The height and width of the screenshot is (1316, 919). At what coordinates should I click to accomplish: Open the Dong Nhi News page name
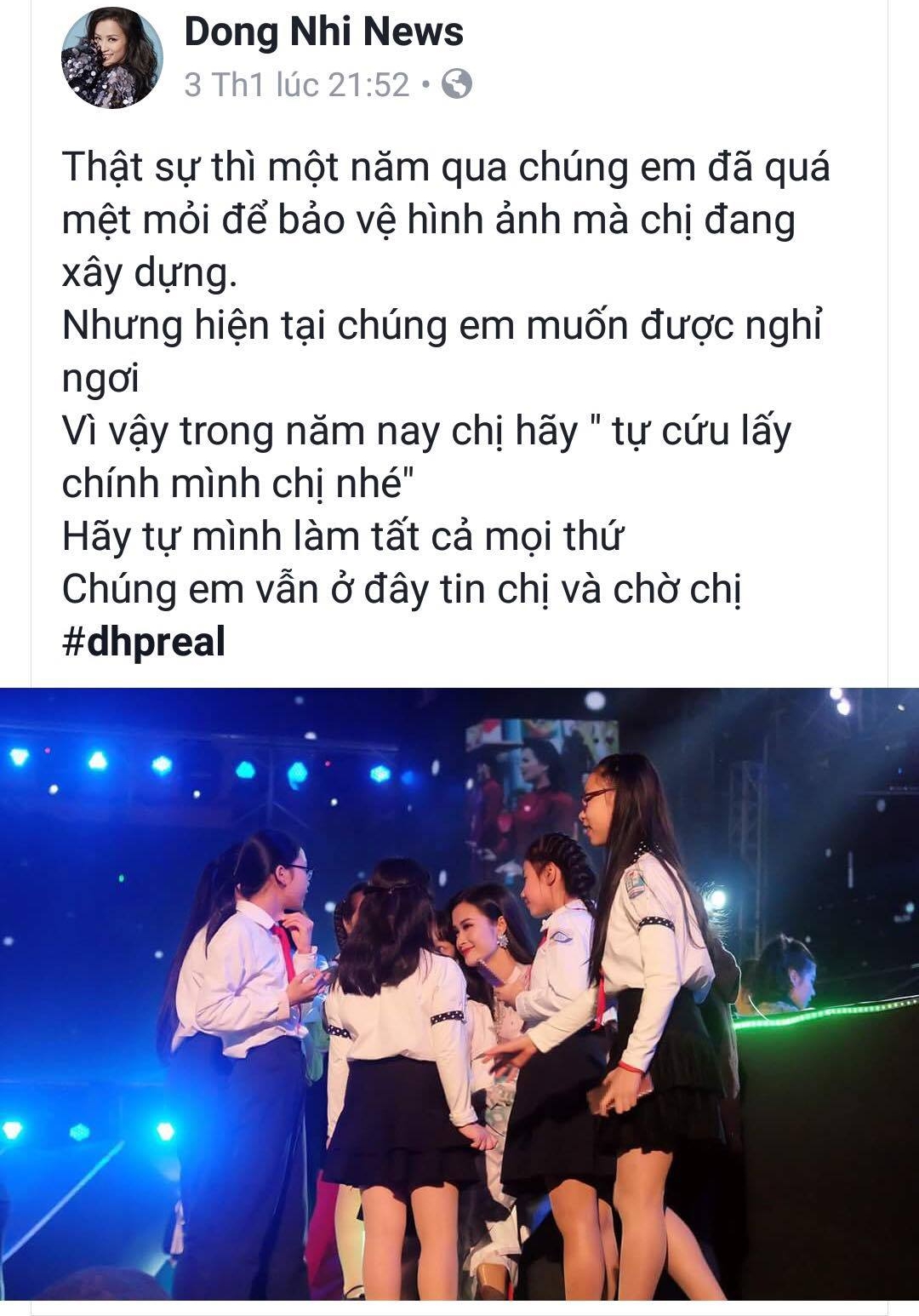point(323,32)
